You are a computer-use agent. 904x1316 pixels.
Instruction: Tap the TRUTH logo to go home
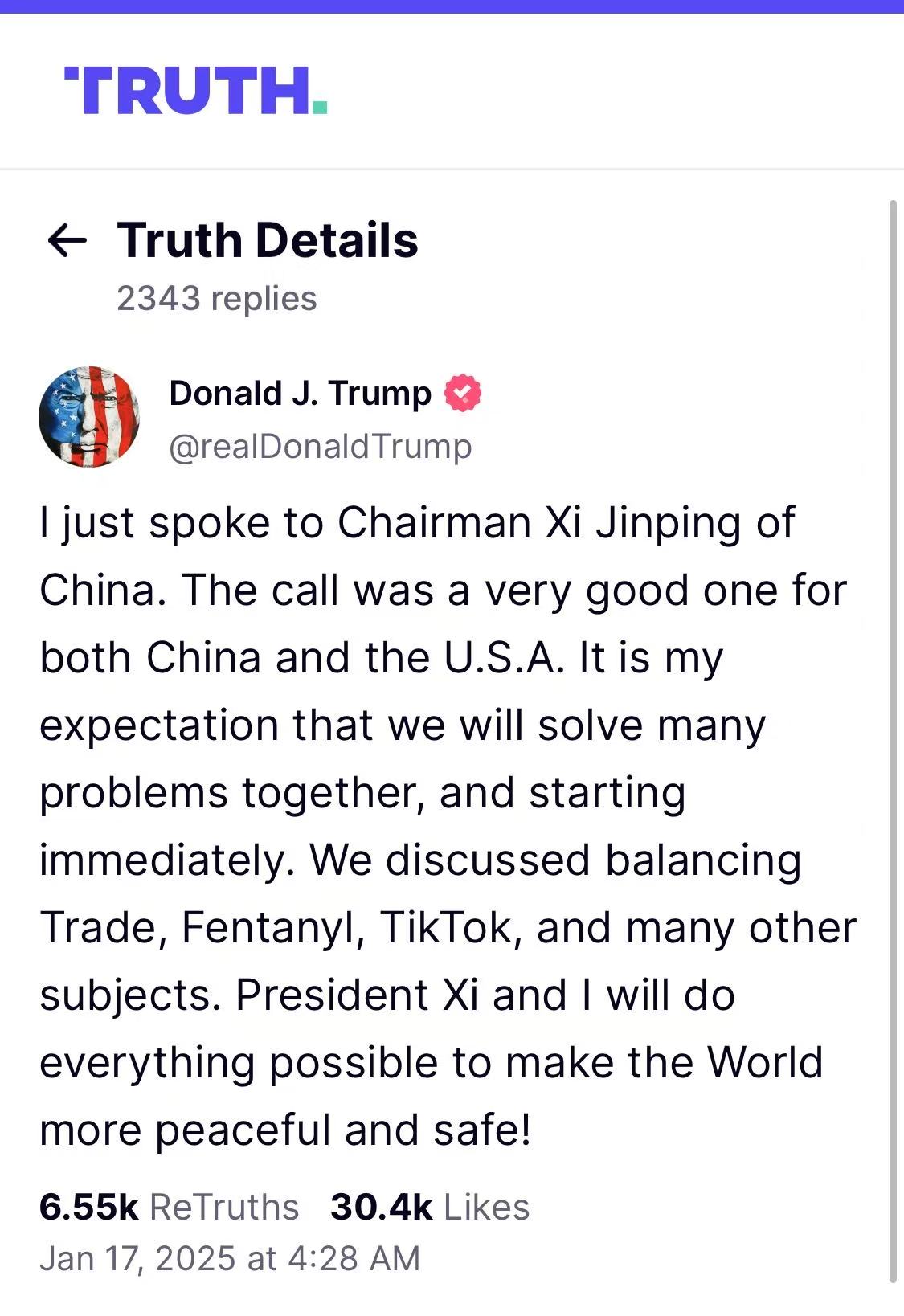tap(195, 90)
